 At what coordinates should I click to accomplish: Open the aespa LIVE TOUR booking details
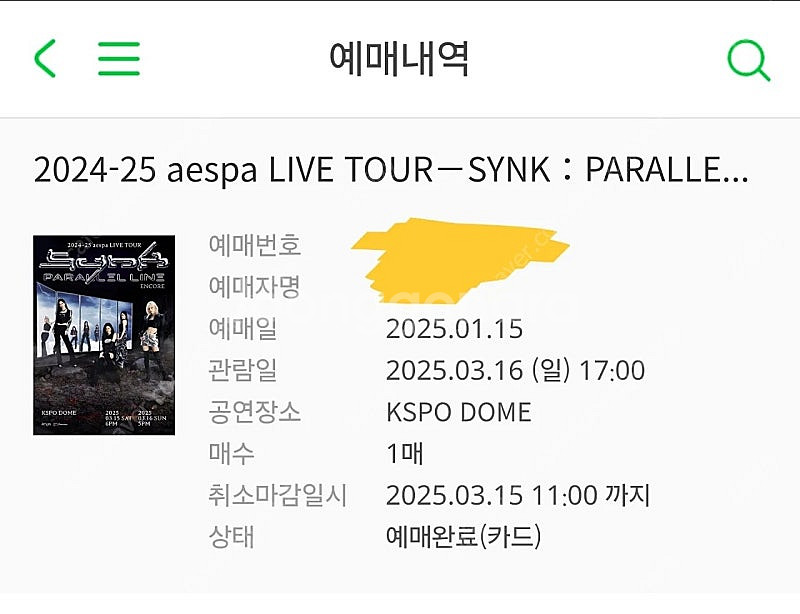click(x=390, y=170)
